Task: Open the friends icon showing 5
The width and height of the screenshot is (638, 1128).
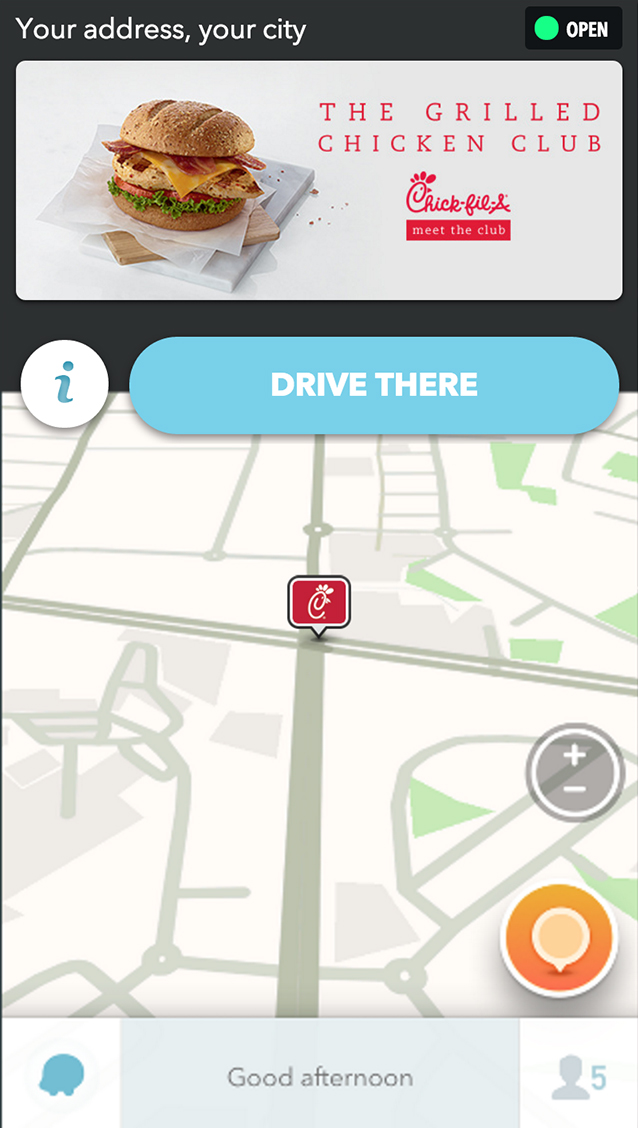Action: pyautogui.click(x=579, y=1076)
